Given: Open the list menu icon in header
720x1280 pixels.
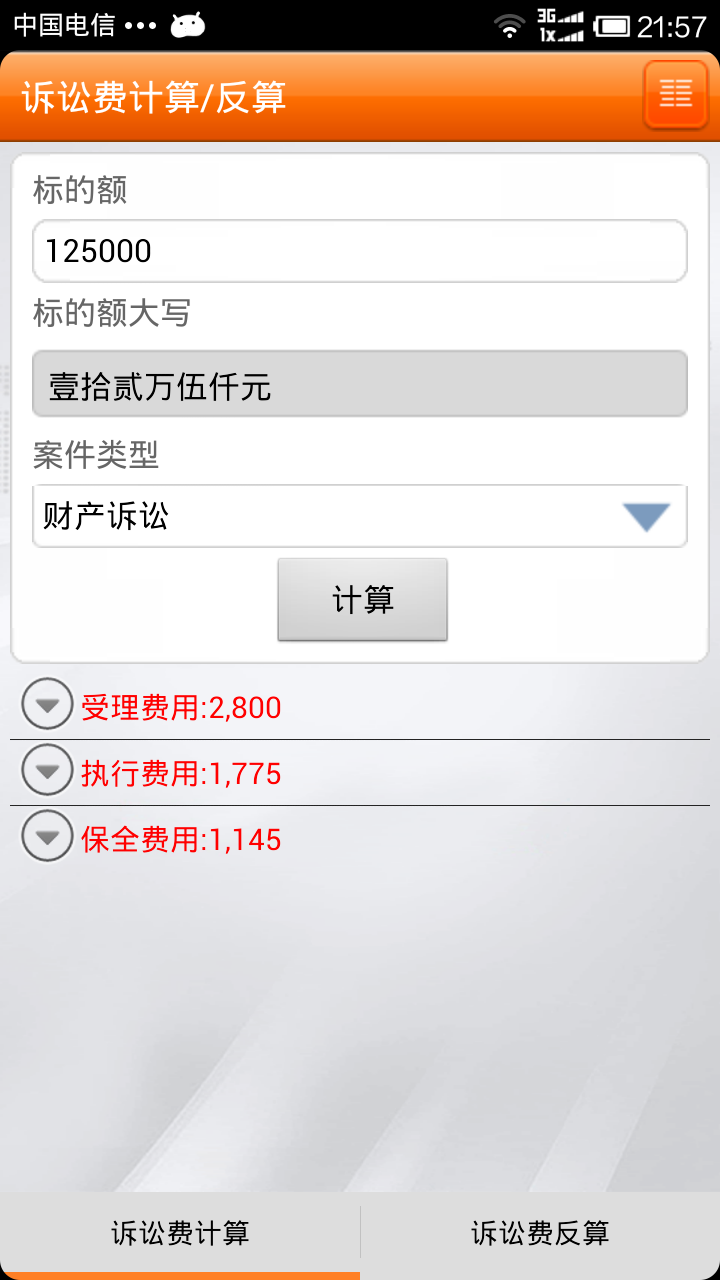Looking at the screenshot, I should pyautogui.click(x=676, y=95).
